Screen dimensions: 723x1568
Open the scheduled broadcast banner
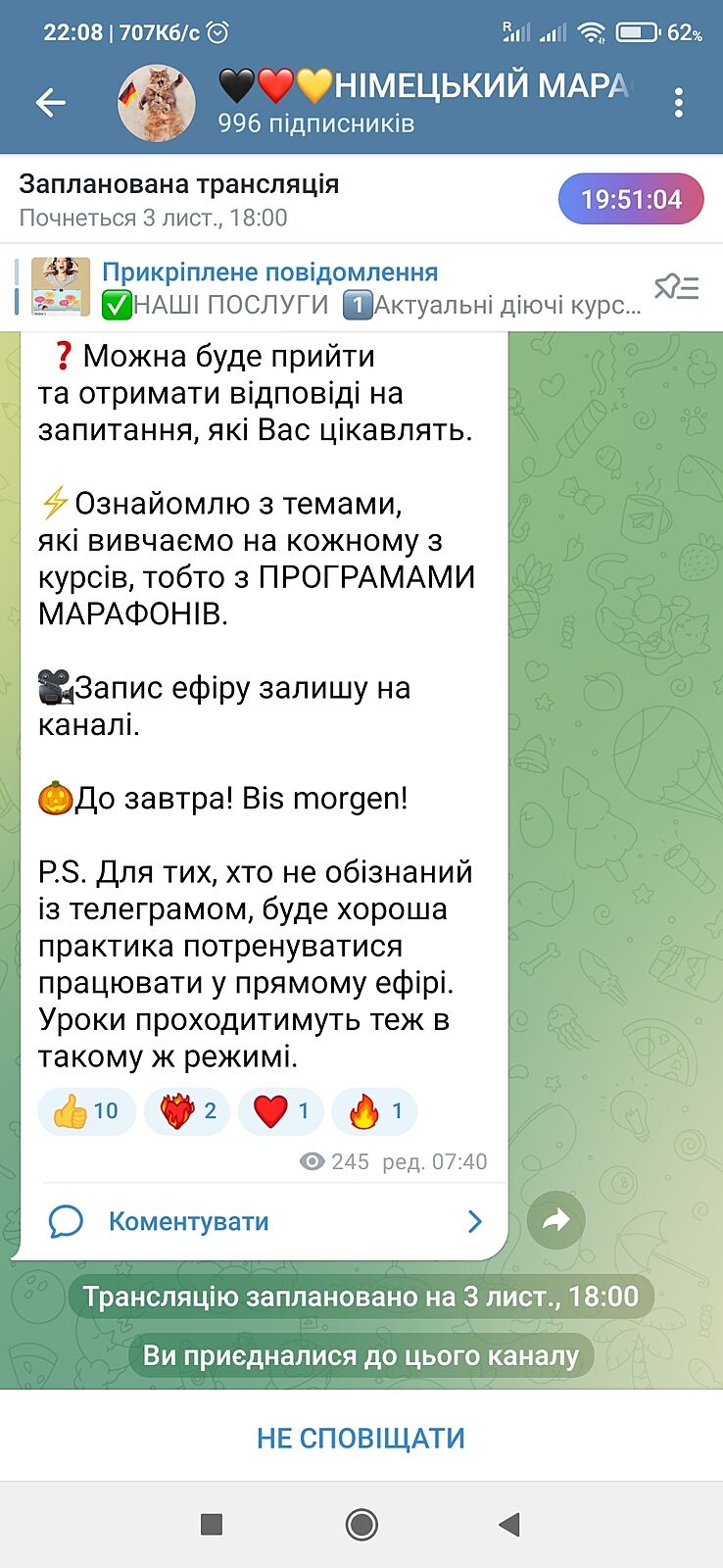[x=245, y=199]
